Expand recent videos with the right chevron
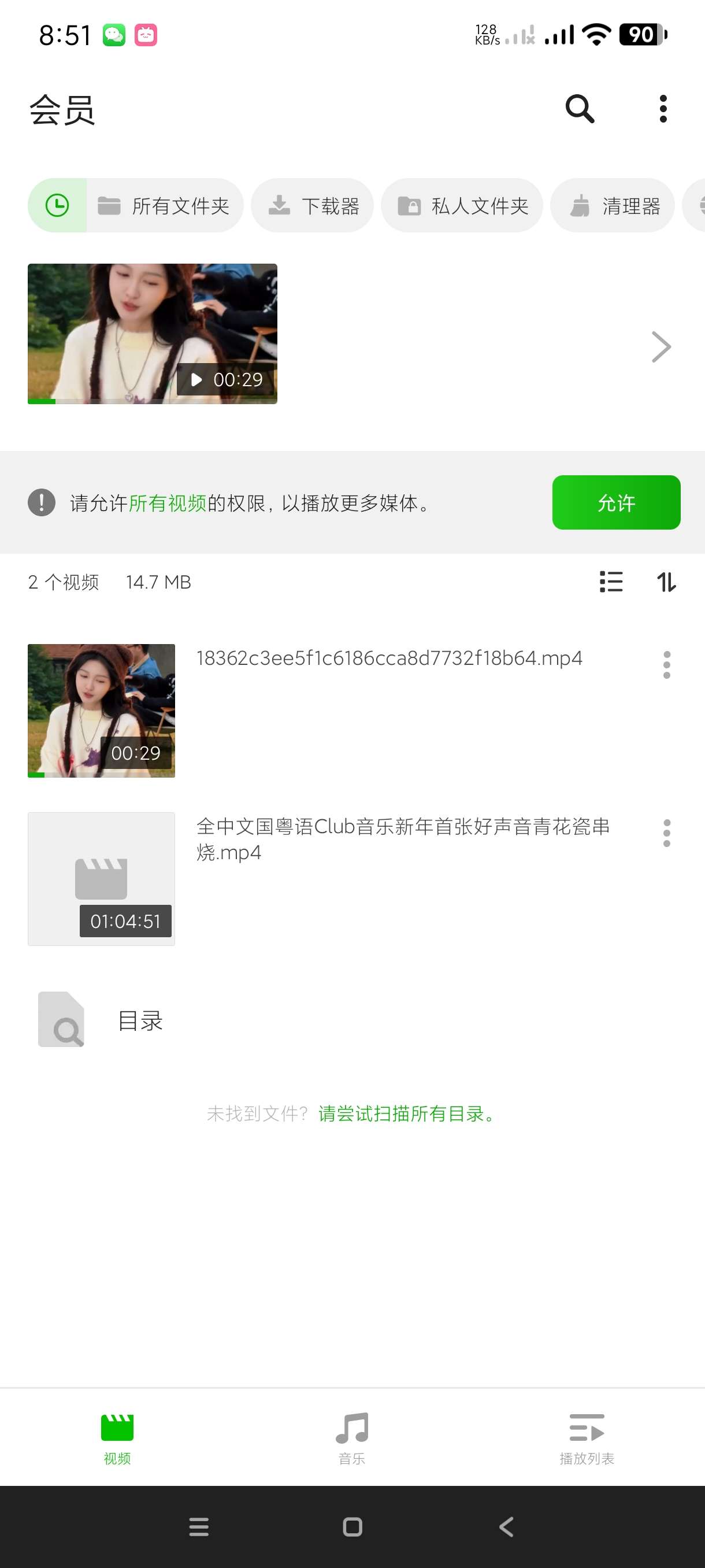705x1568 pixels. click(661, 347)
